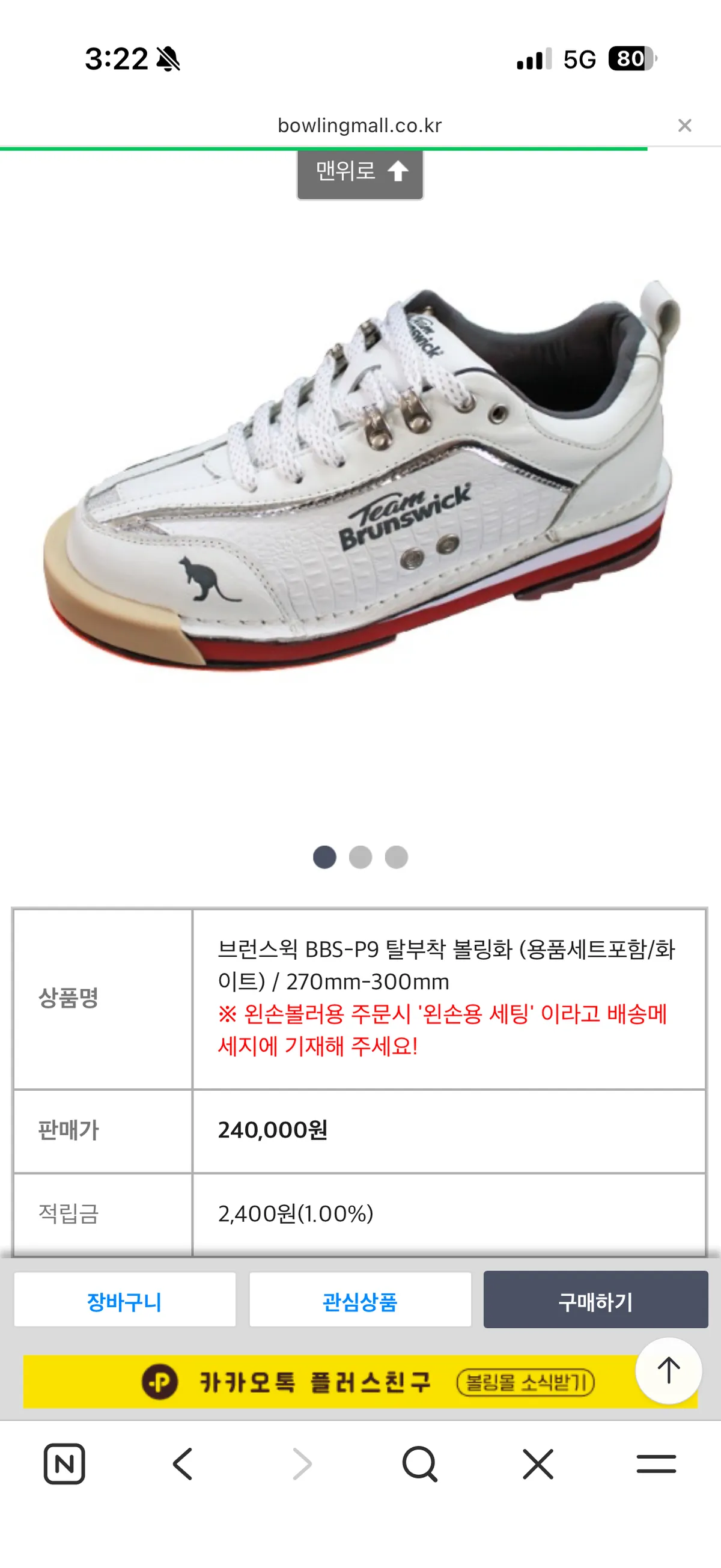Select the second image page dot
The image size is (721, 1568).
360,857
